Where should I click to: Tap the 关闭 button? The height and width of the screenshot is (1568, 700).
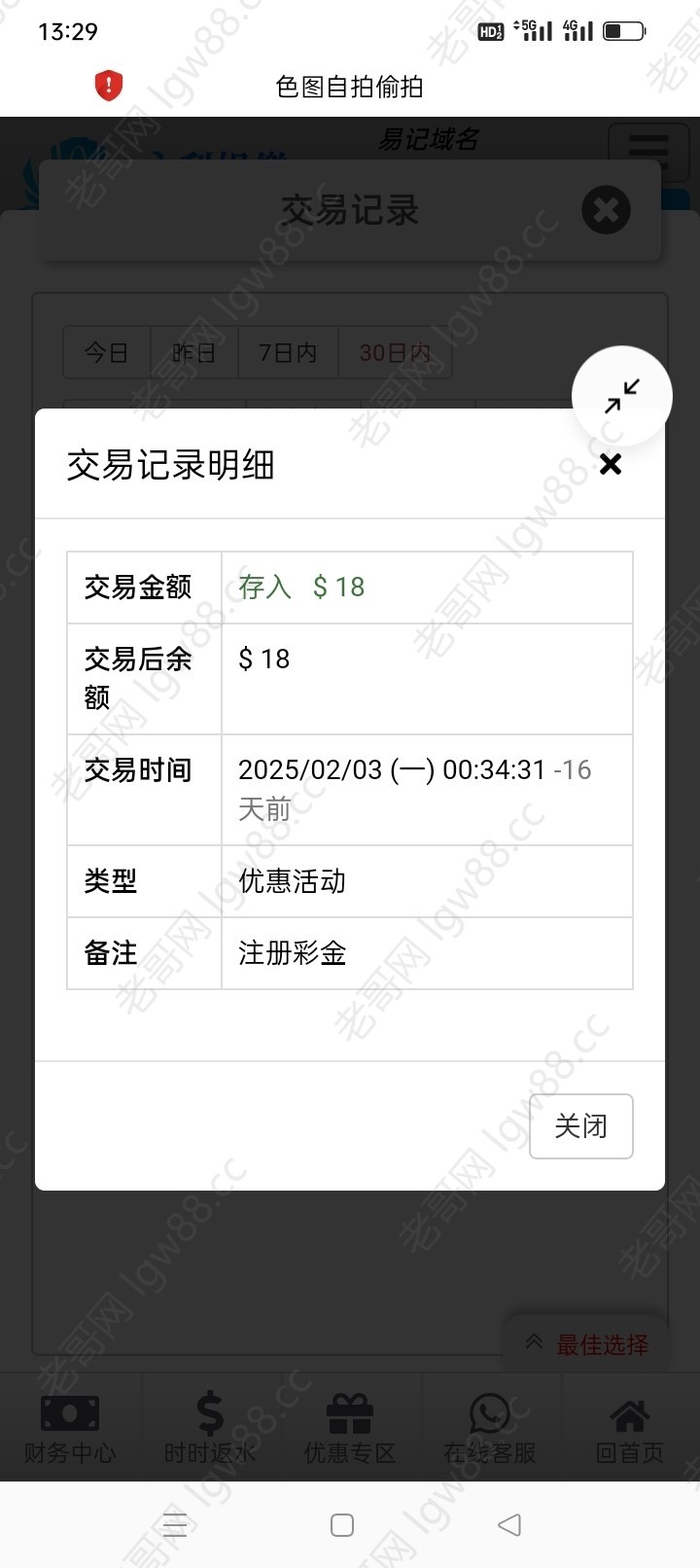click(x=581, y=1126)
